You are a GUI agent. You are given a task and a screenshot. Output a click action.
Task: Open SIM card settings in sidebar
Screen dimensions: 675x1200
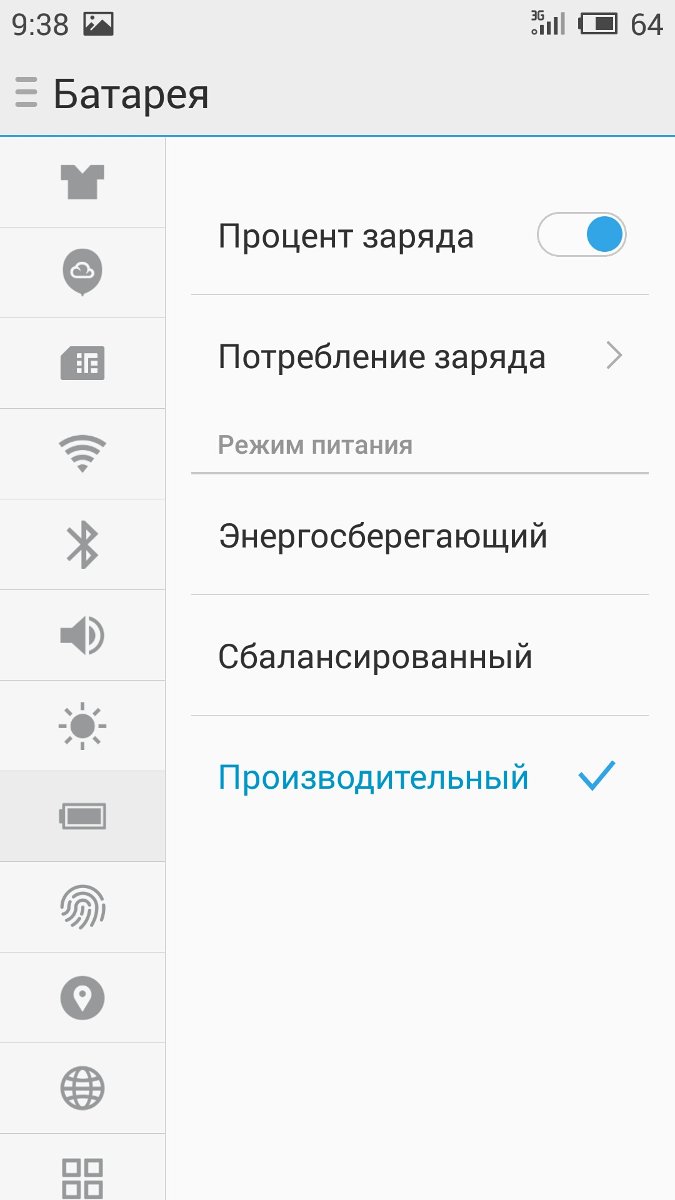click(82, 363)
